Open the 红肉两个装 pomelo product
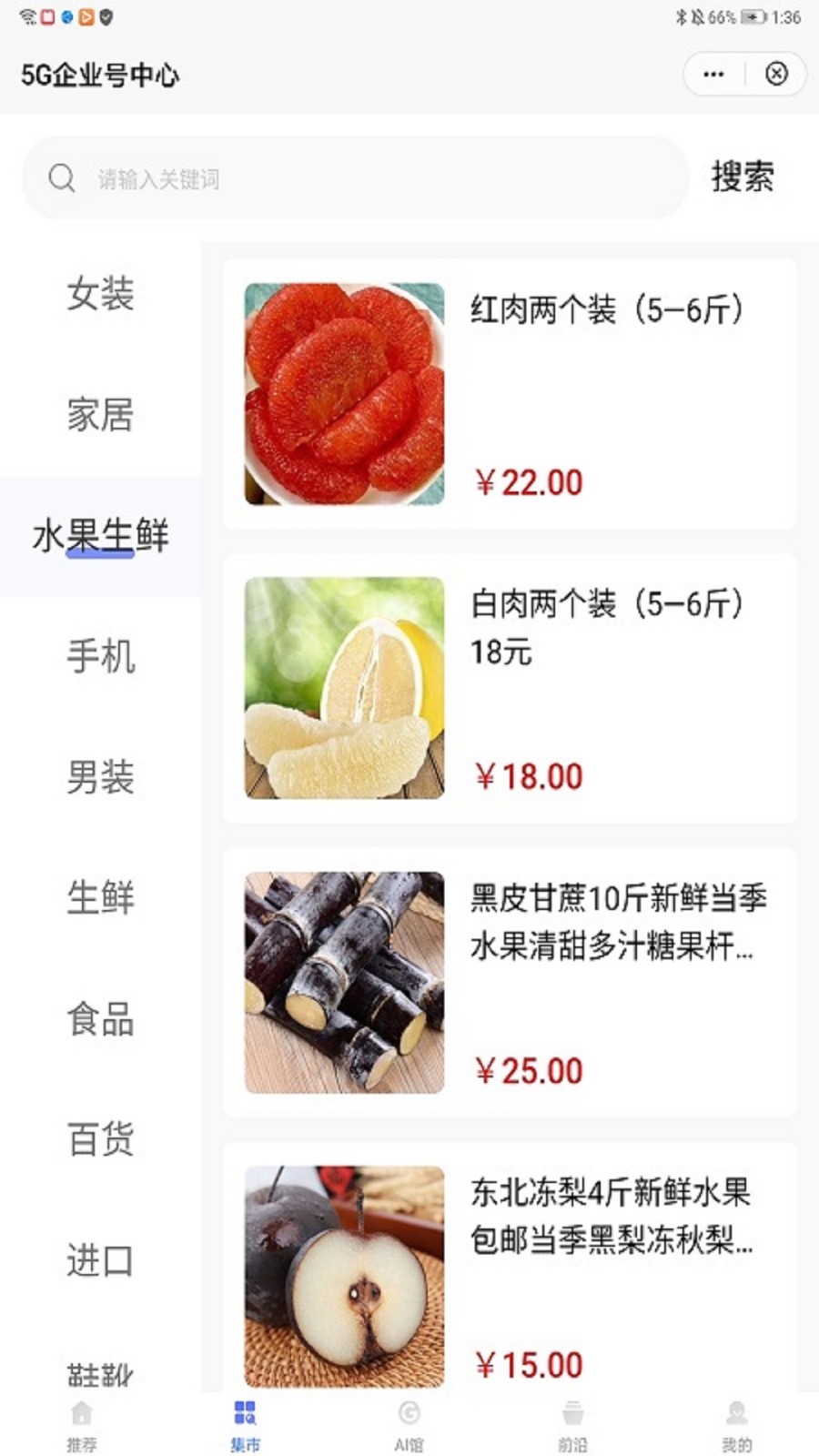The height and width of the screenshot is (1456, 819). point(510,393)
